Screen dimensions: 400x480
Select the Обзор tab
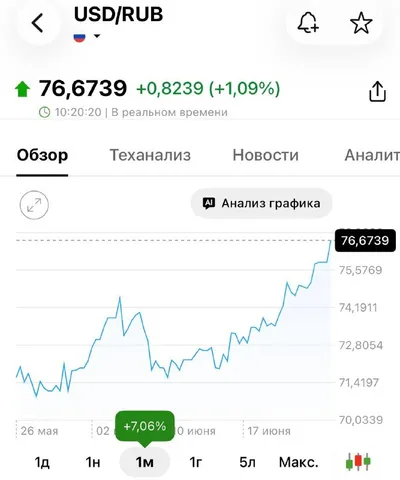[42, 155]
